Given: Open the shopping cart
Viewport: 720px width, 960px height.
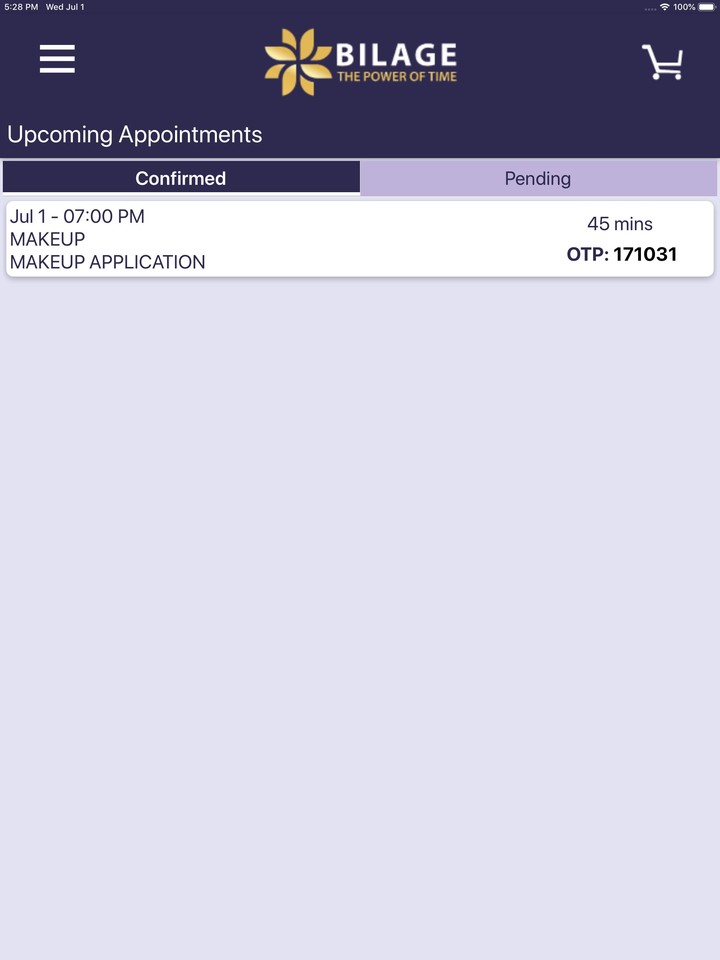Looking at the screenshot, I should pos(662,62).
